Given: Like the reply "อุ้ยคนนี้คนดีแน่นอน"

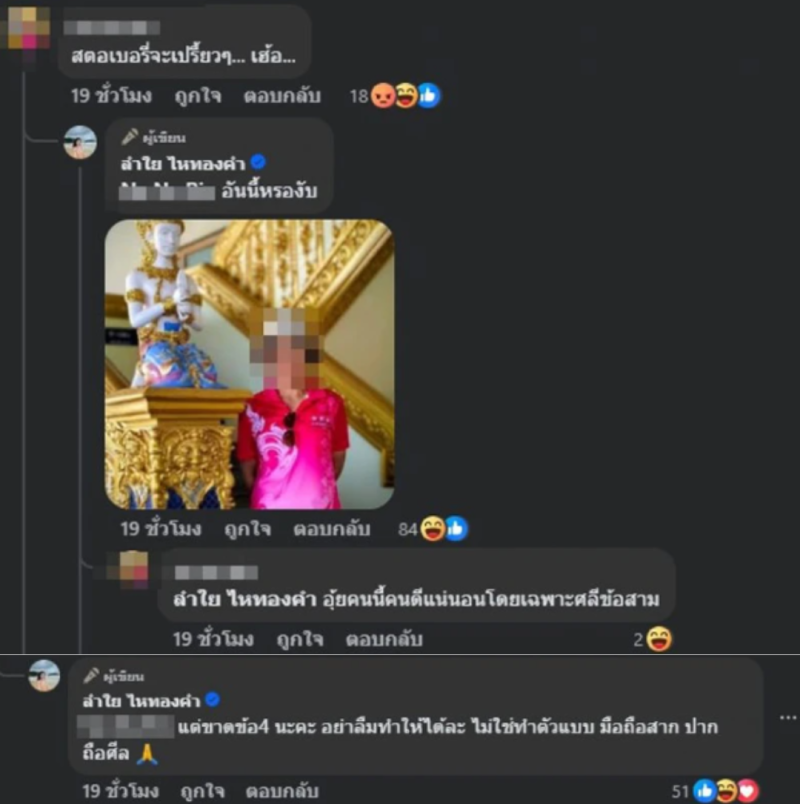Looking at the screenshot, I should [x=298, y=638].
